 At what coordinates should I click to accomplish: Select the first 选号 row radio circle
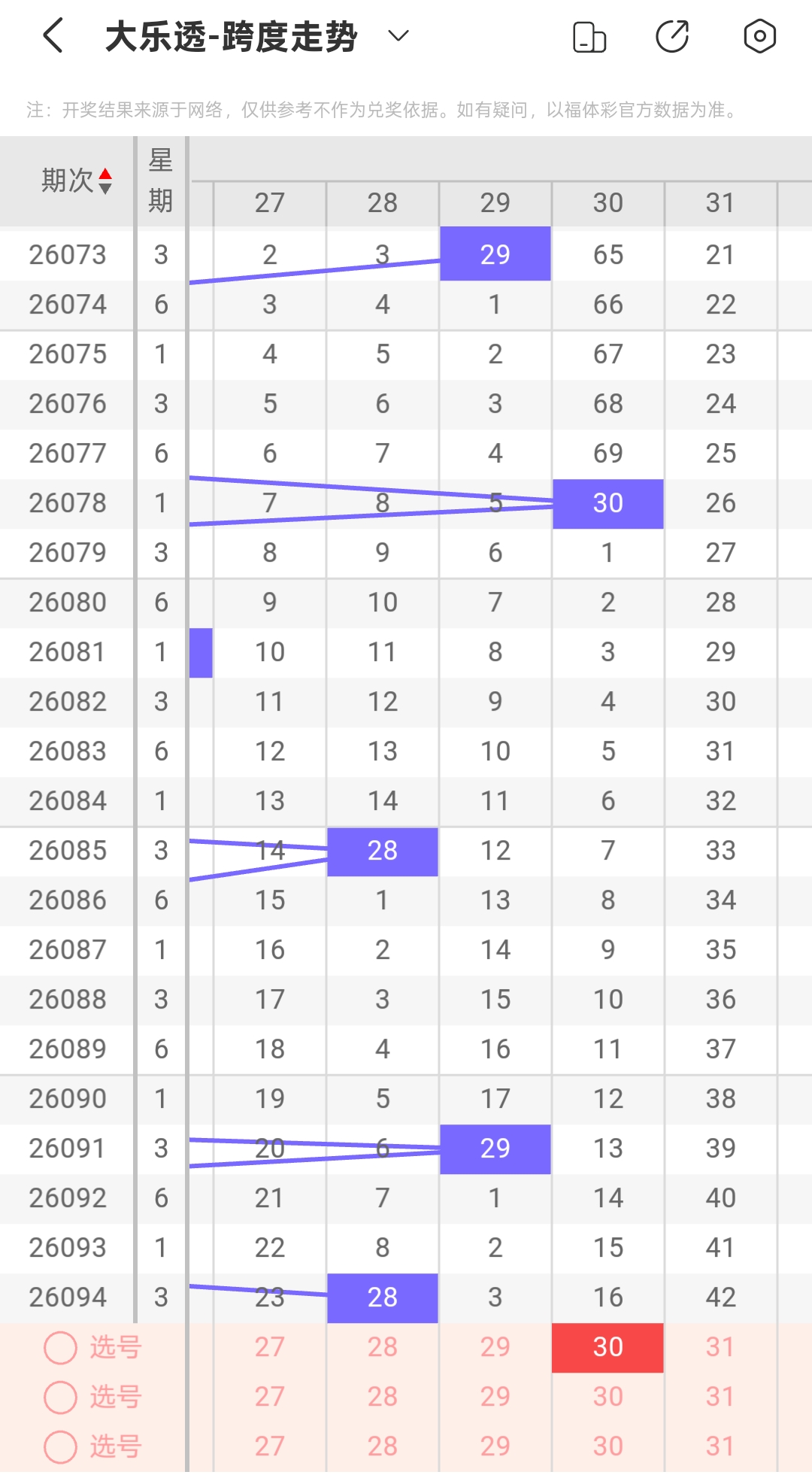click(x=61, y=1348)
